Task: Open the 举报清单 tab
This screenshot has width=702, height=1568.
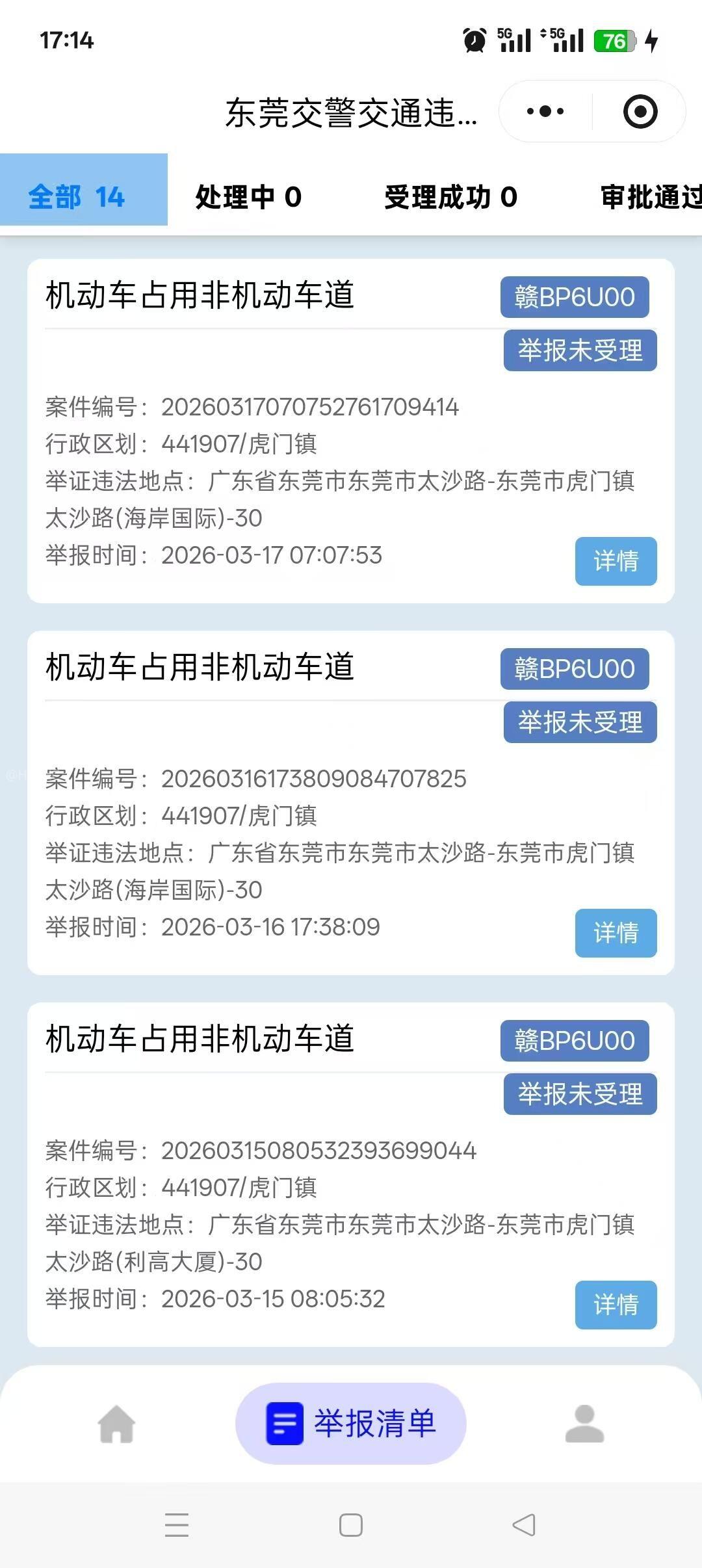Action: 351,1424
